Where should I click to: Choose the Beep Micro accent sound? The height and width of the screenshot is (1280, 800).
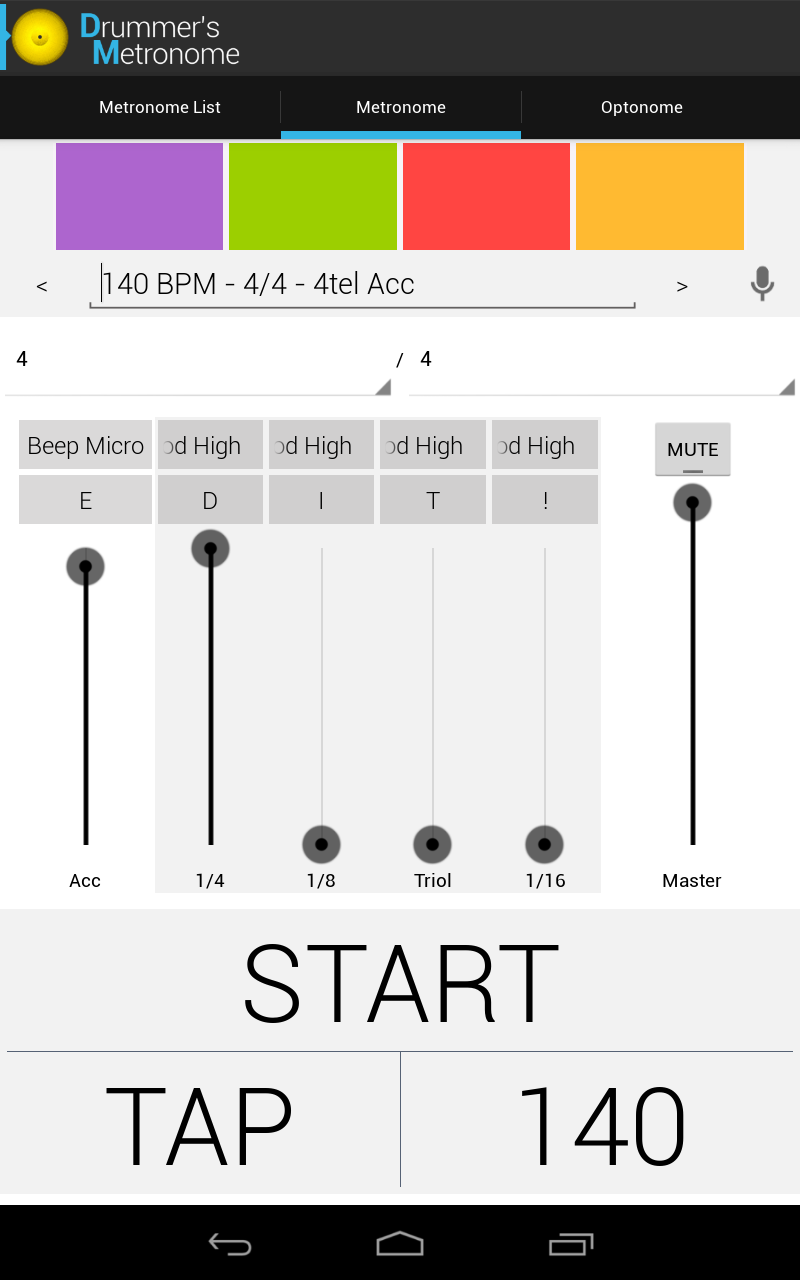[x=86, y=446]
